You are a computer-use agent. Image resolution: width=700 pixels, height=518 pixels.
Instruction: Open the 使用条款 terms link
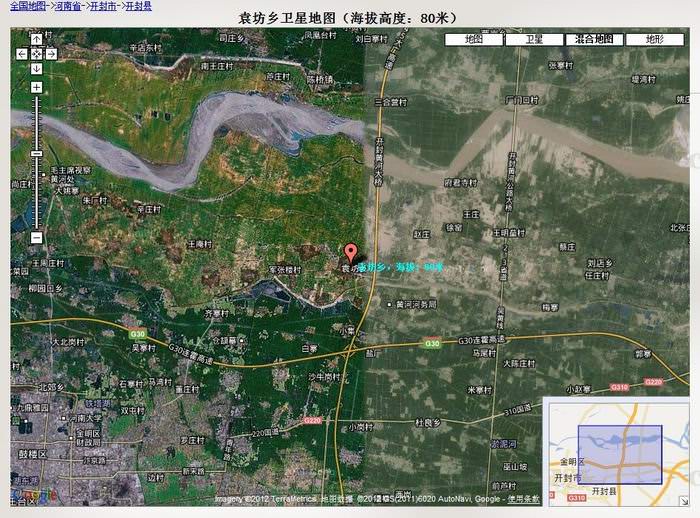tap(522, 498)
